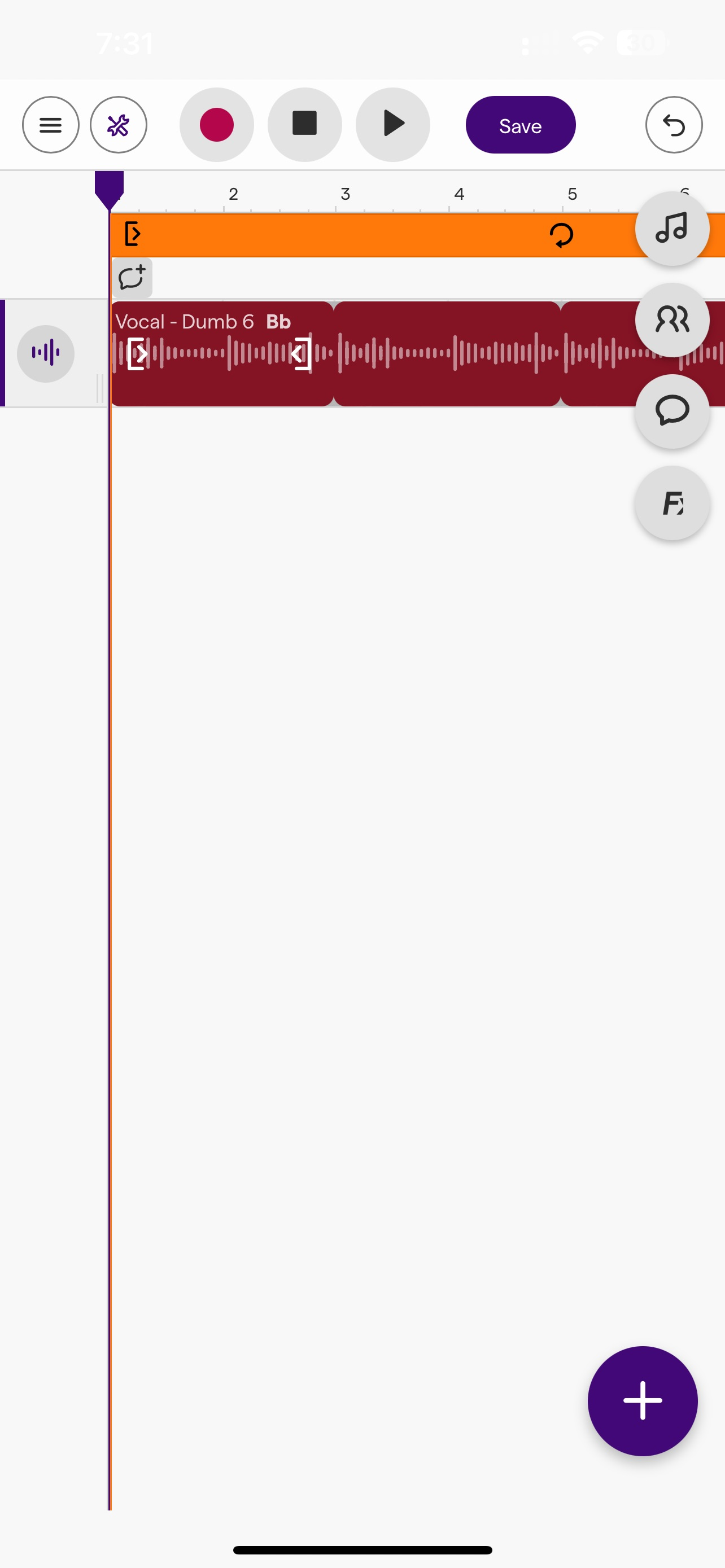Tap the loop start bracket on the orange bar

click(x=133, y=234)
